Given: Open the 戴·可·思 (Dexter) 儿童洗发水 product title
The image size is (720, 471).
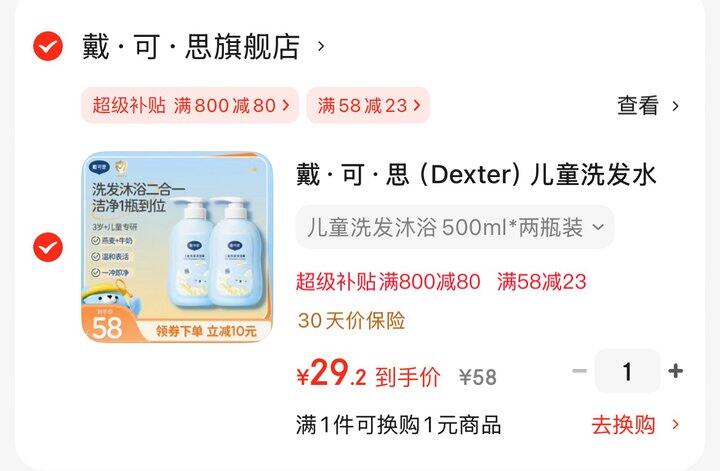Looking at the screenshot, I should pos(476,174).
